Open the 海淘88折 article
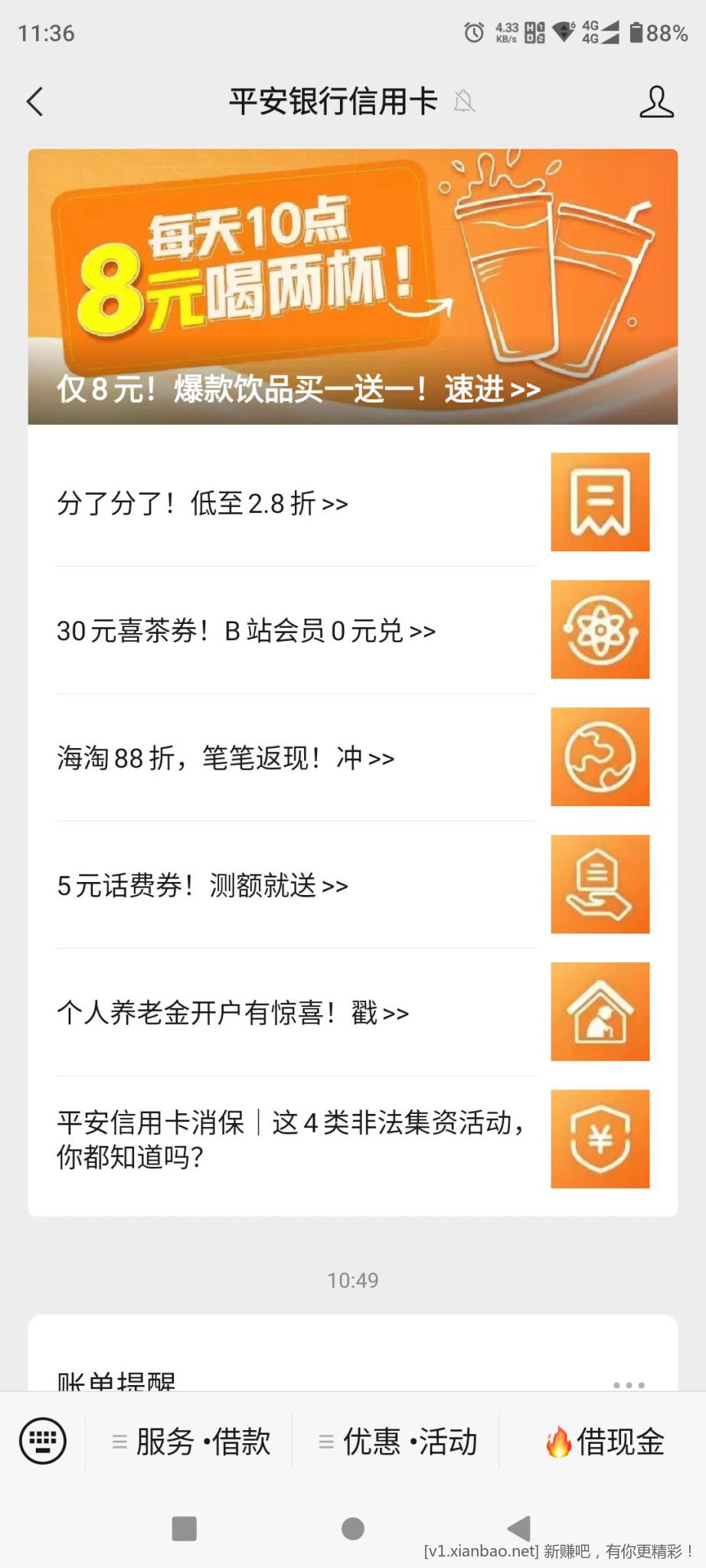 [297, 757]
